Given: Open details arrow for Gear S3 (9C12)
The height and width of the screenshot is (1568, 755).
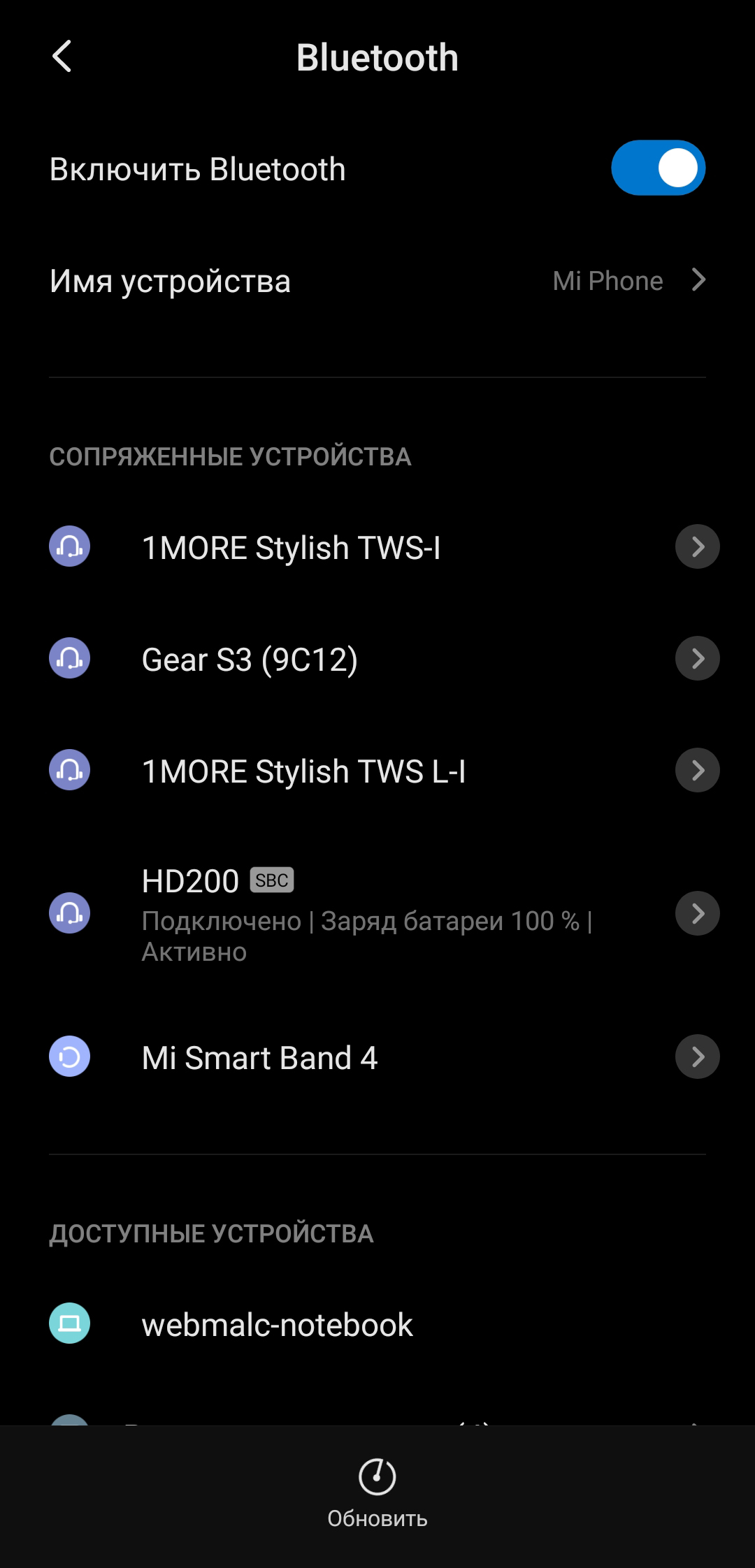Looking at the screenshot, I should pyautogui.click(x=697, y=658).
